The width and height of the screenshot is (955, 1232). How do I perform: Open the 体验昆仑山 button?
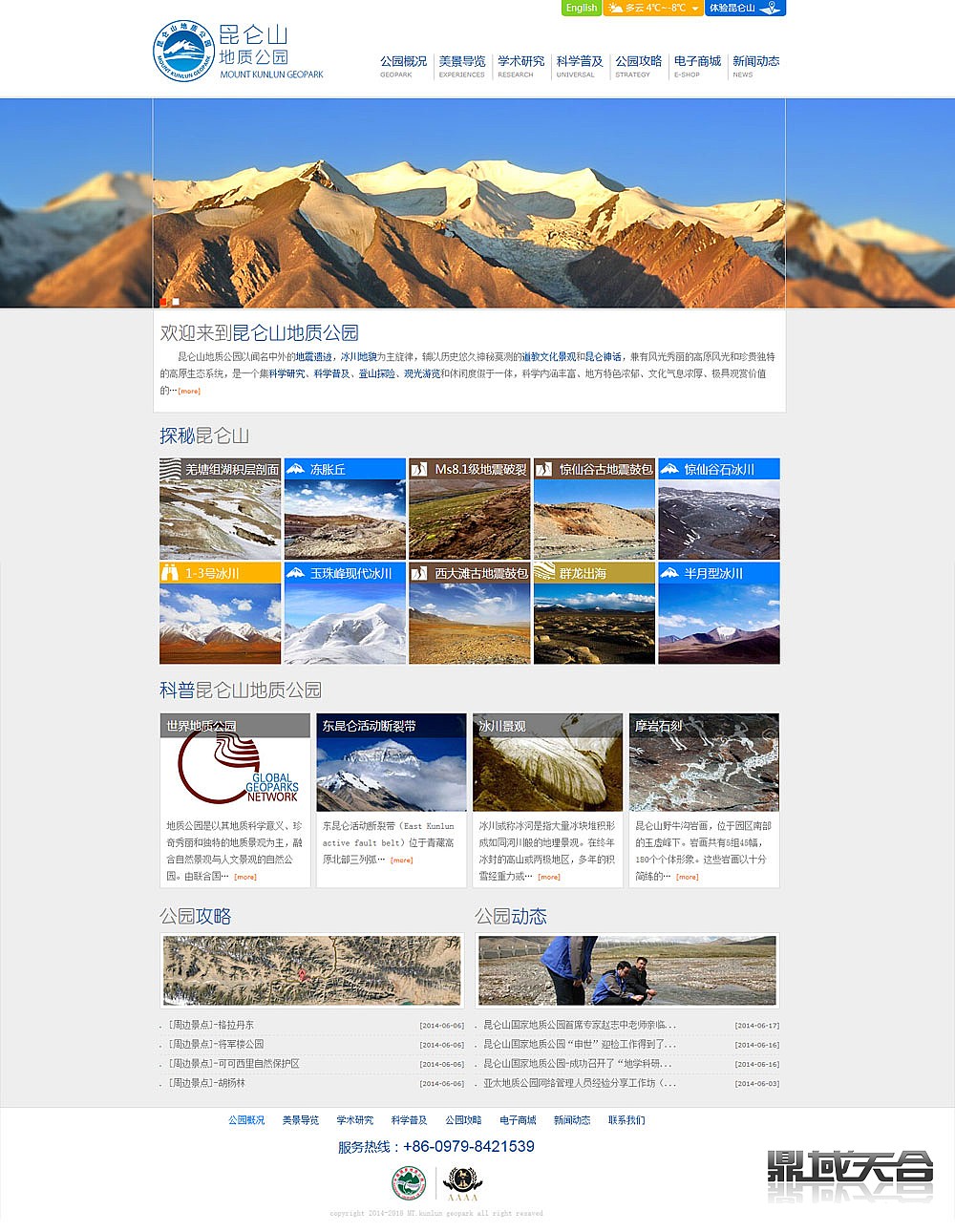pyautogui.click(x=745, y=8)
